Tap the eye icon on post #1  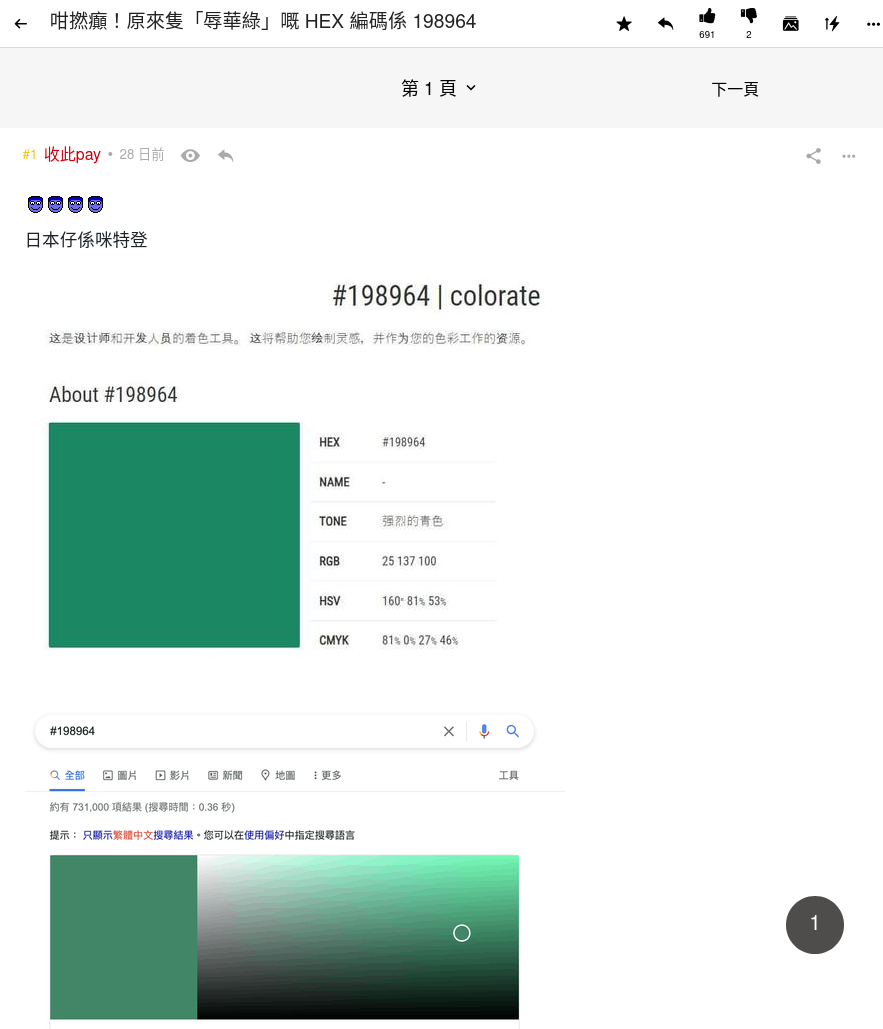point(190,155)
